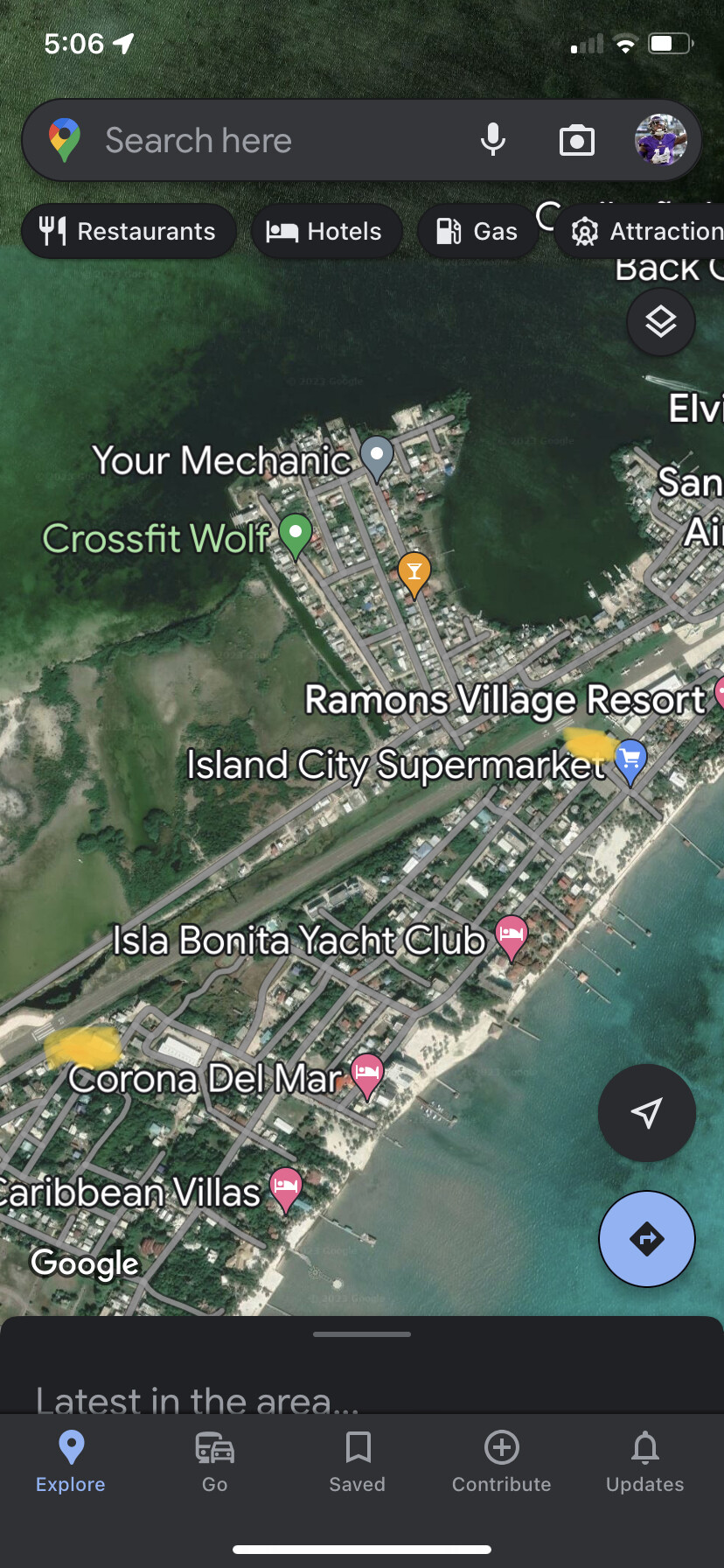
Task: Tap the Search here field
Action: (x=262, y=141)
